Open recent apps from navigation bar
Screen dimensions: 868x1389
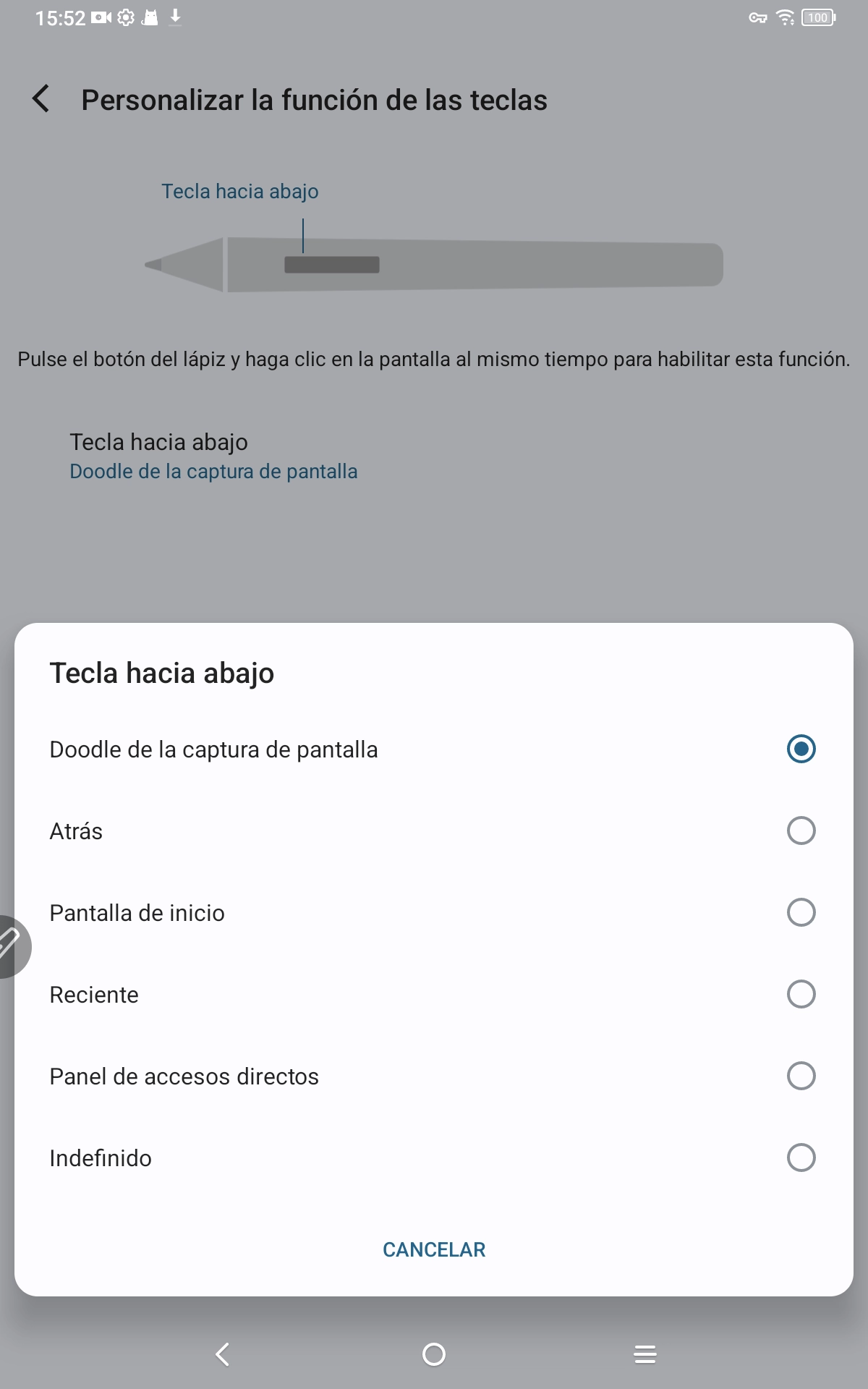[644, 1354]
